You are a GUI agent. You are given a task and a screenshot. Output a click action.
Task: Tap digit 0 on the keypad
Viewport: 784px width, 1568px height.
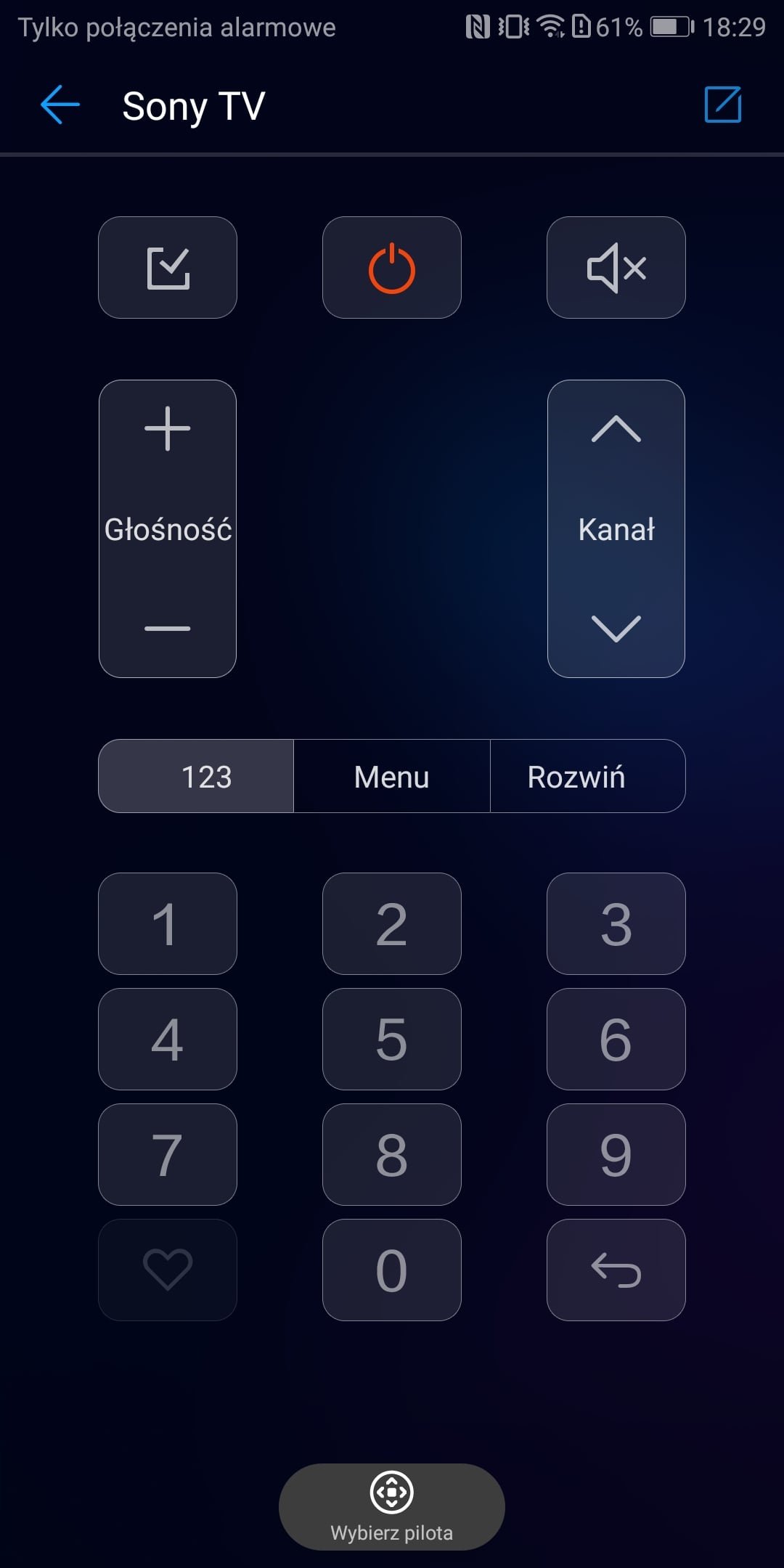[392, 1270]
